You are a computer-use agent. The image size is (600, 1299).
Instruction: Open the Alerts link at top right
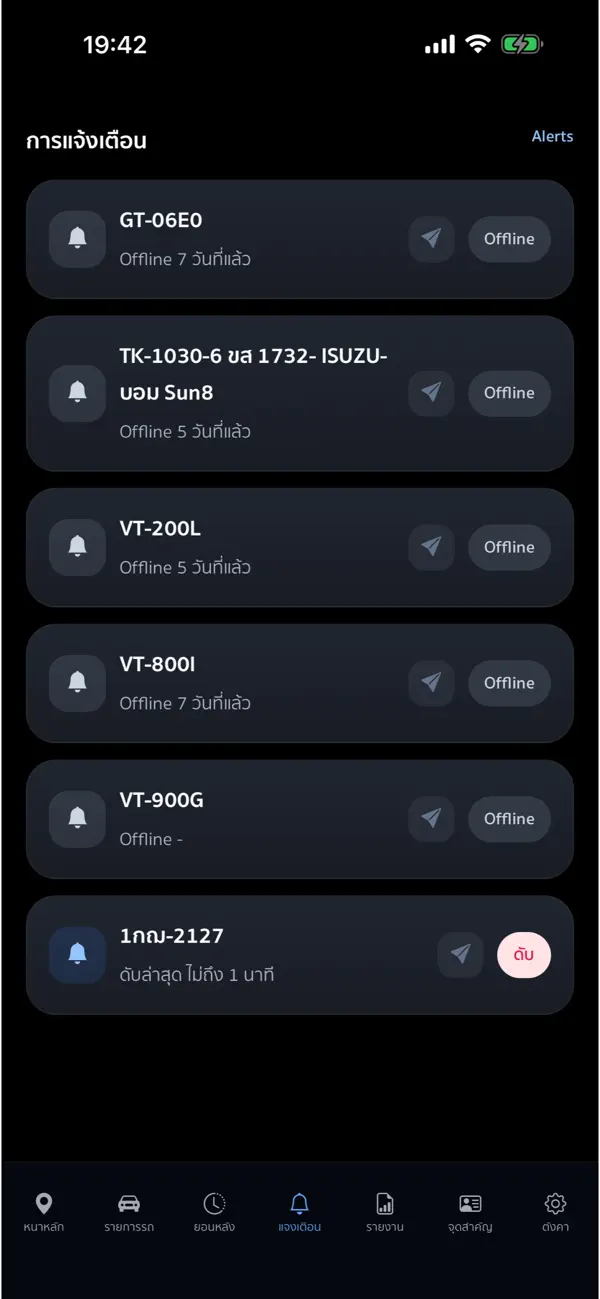[552, 136]
